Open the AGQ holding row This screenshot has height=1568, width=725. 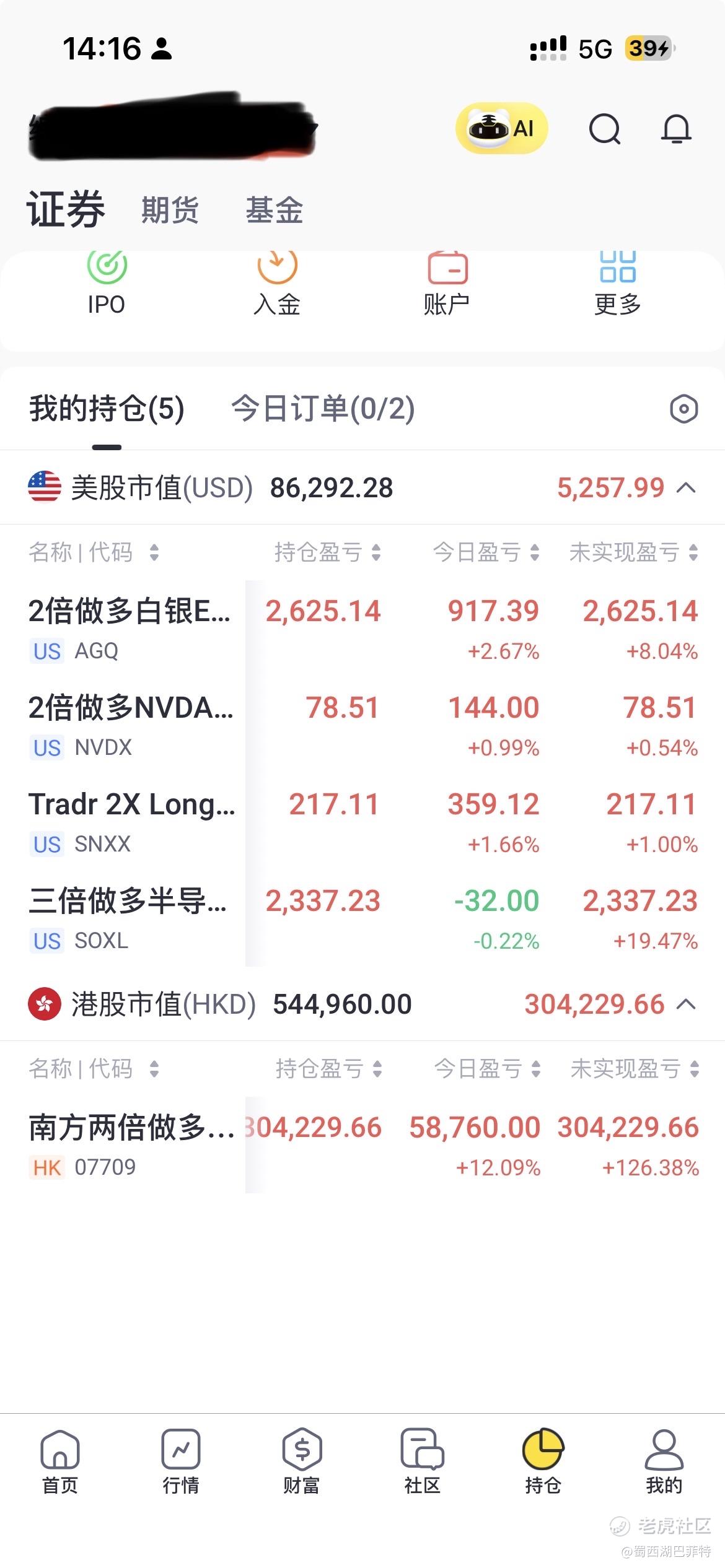pos(130,628)
